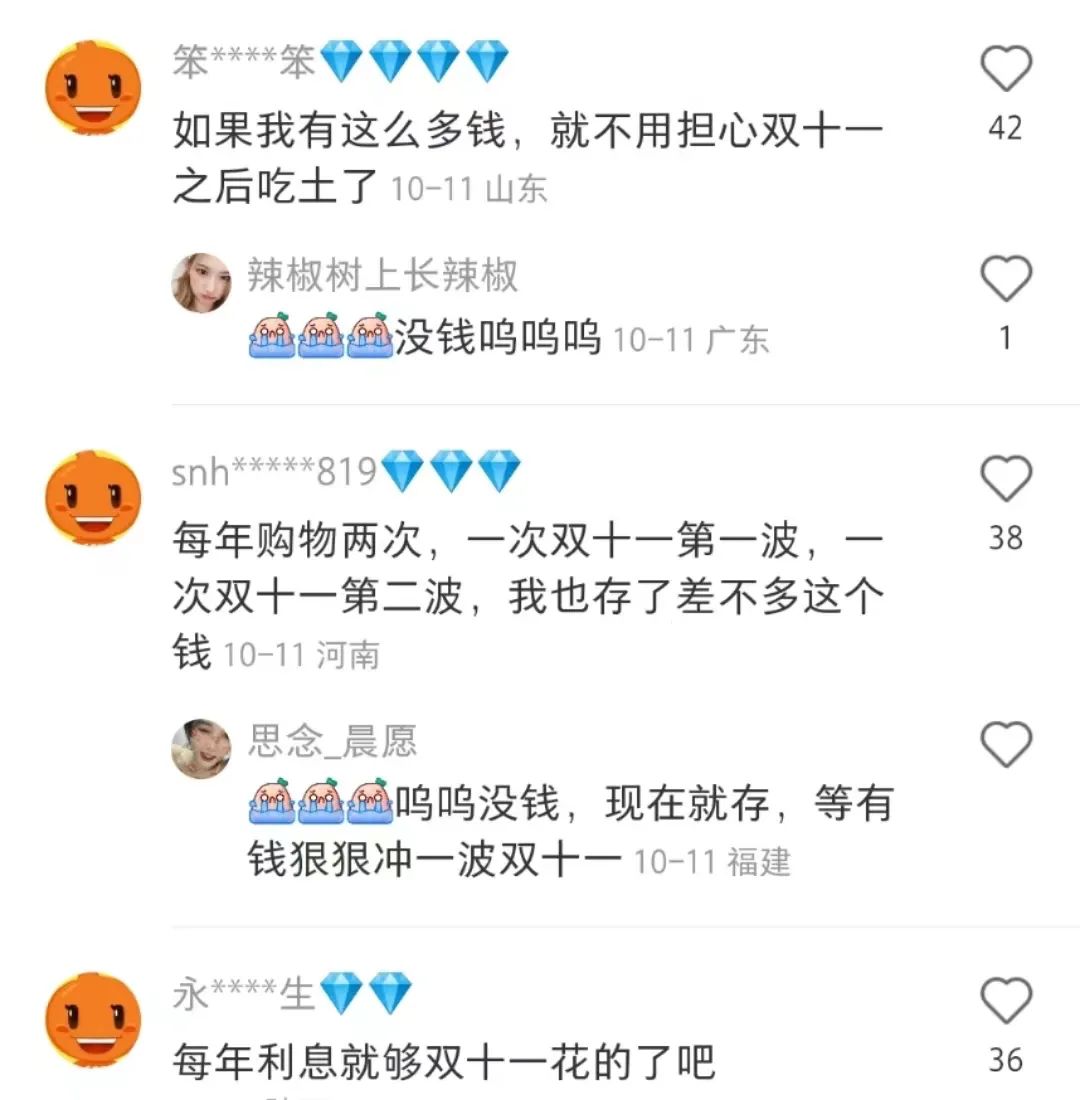This screenshot has width=1080, height=1100.
Task: Open the username 思念_晨愿
Action: point(332,741)
